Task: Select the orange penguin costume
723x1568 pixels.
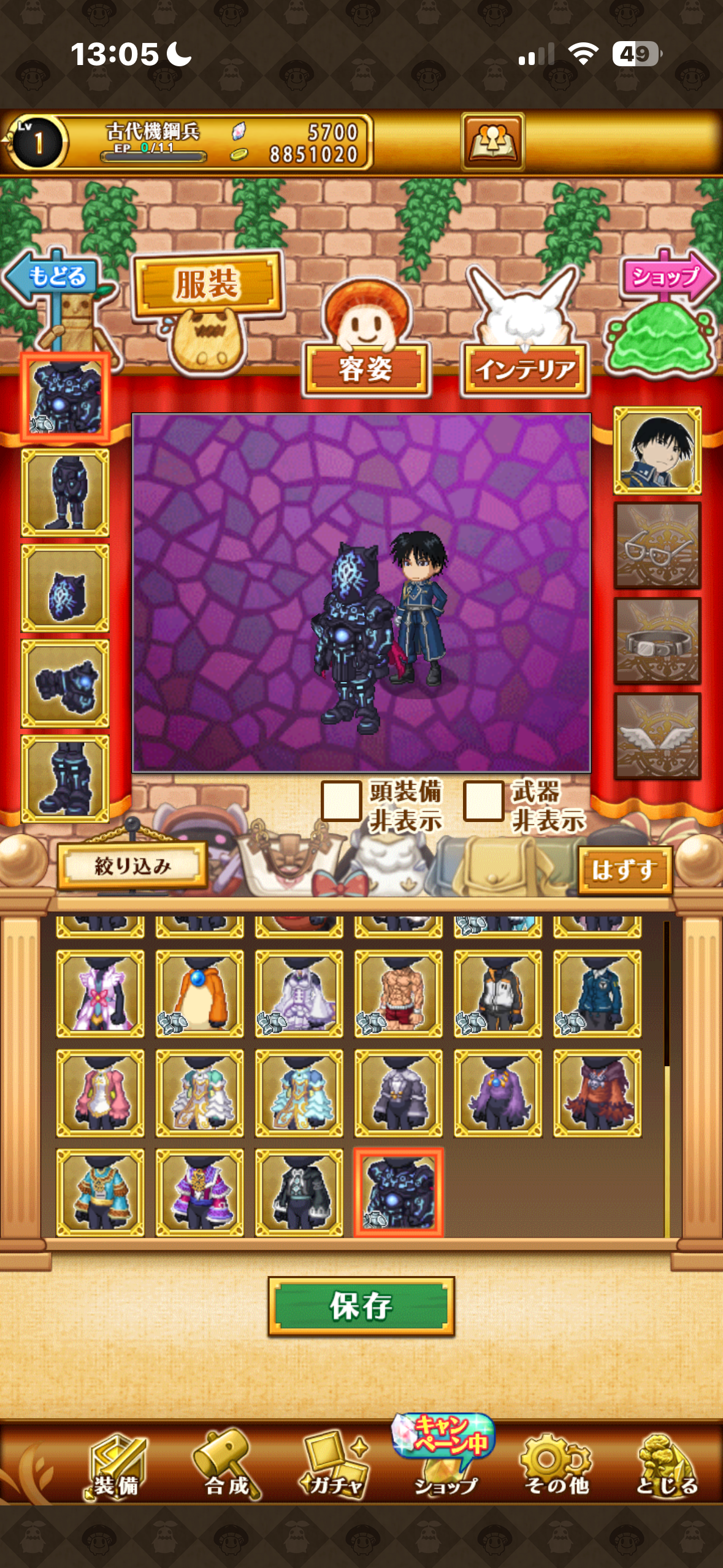Action: (x=199, y=994)
